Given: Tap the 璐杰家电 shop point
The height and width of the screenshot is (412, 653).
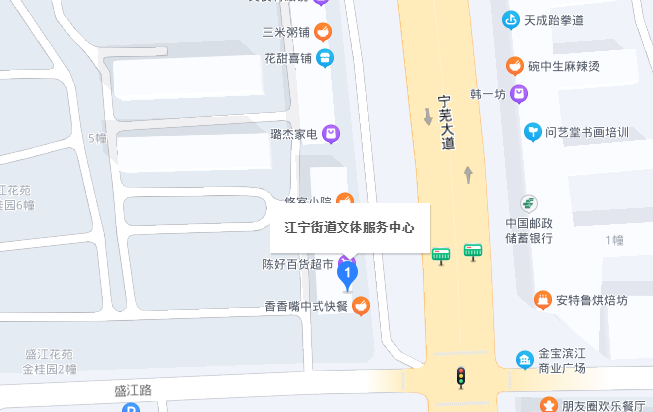Looking at the screenshot, I should click(331, 133).
